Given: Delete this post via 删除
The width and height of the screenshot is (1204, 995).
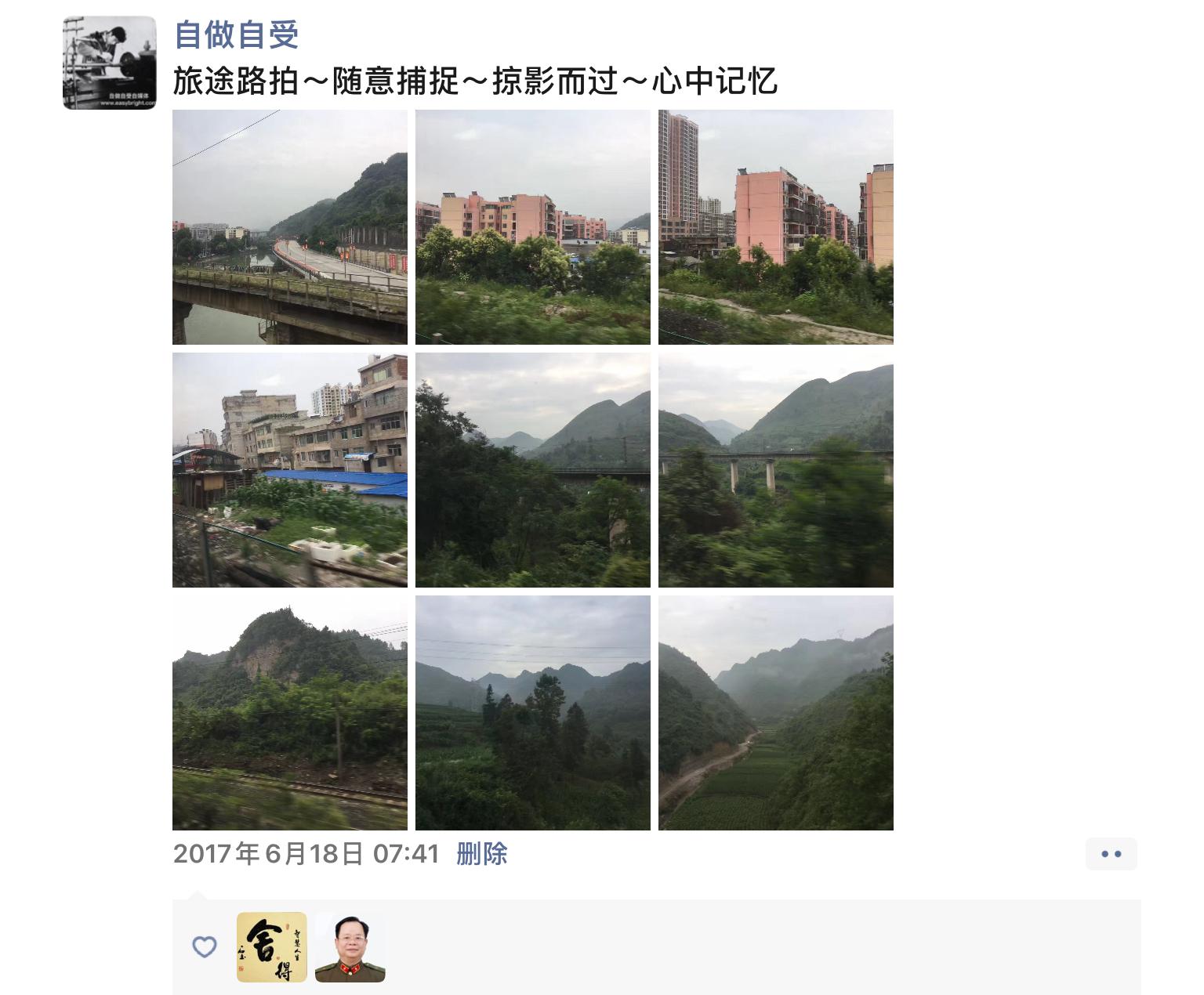Looking at the screenshot, I should (482, 853).
